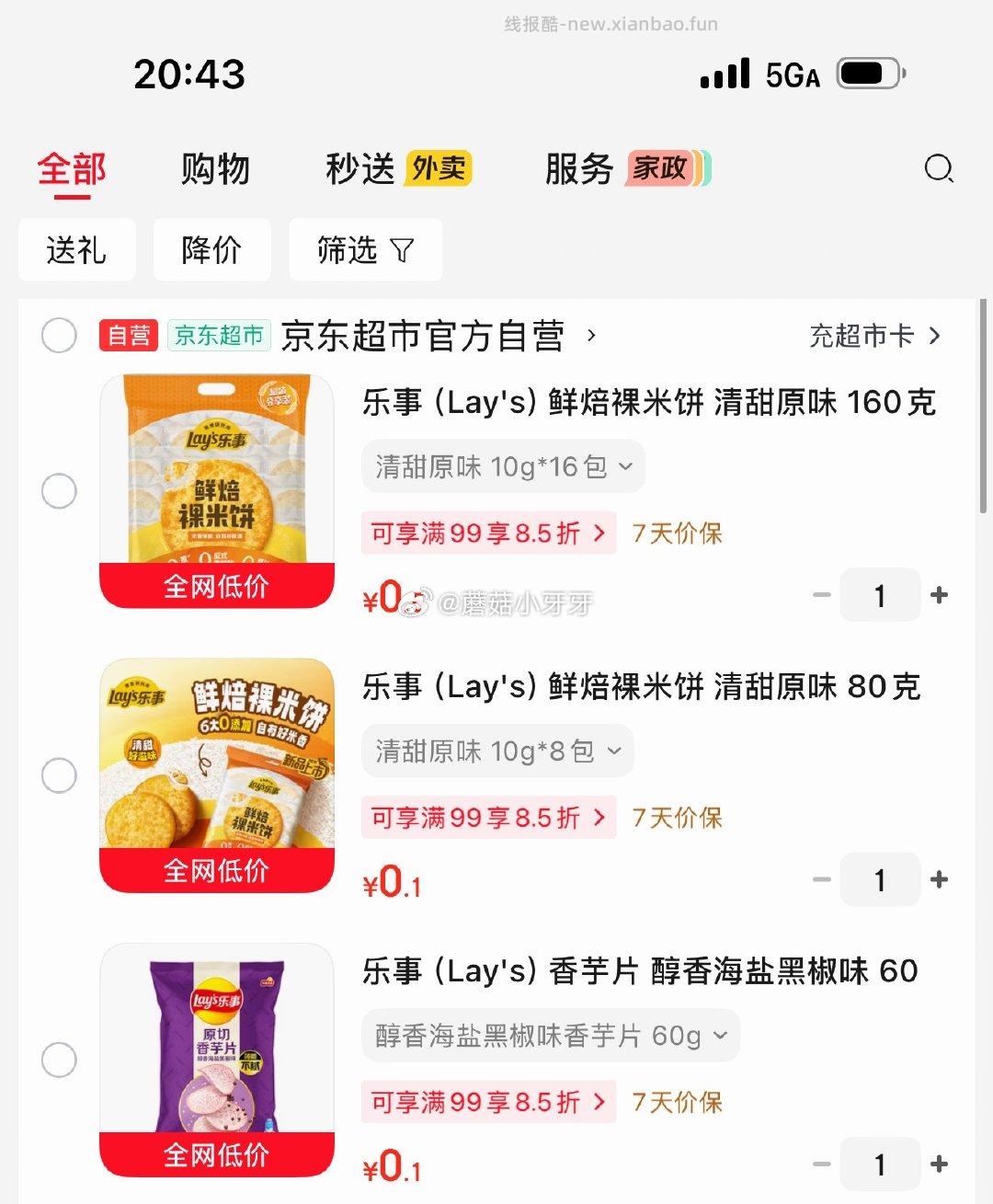Viewport: 993px width, 1204px height.
Task: Open the filter panel via 筛选 funnel icon
Action: 364,249
